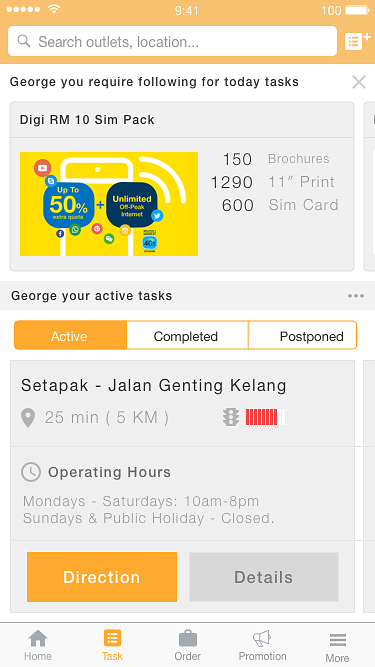Go to the Home tab
This screenshot has width=375, height=667.
[37, 645]
